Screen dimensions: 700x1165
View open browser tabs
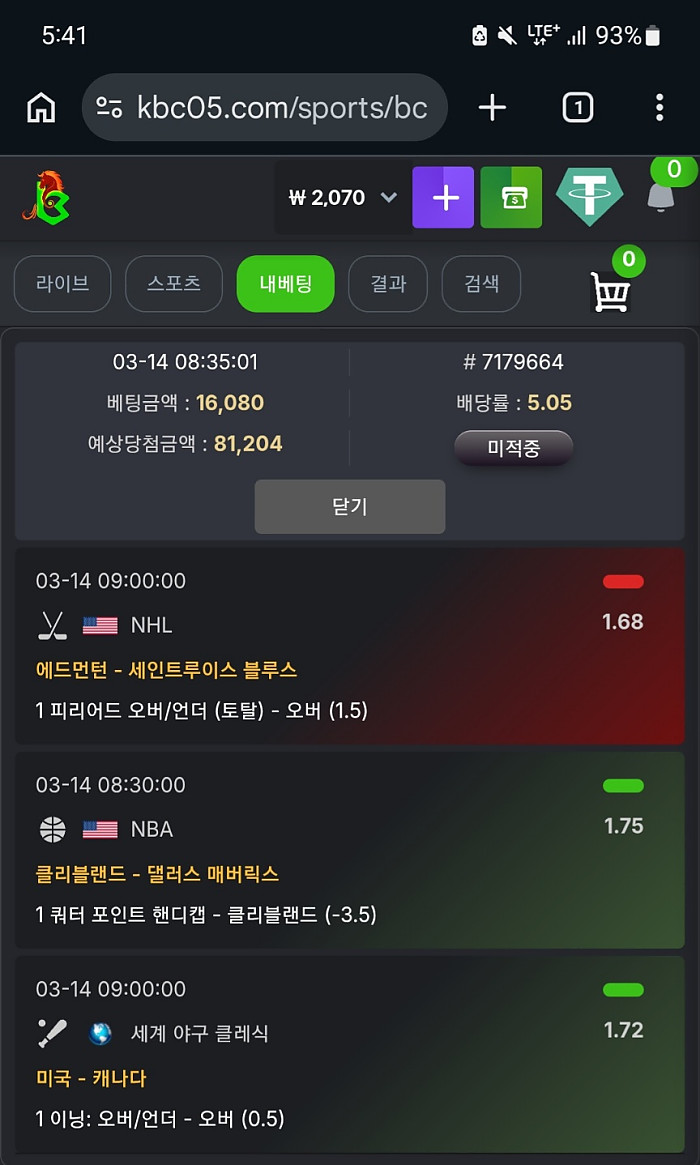click(x=577, y=108)
